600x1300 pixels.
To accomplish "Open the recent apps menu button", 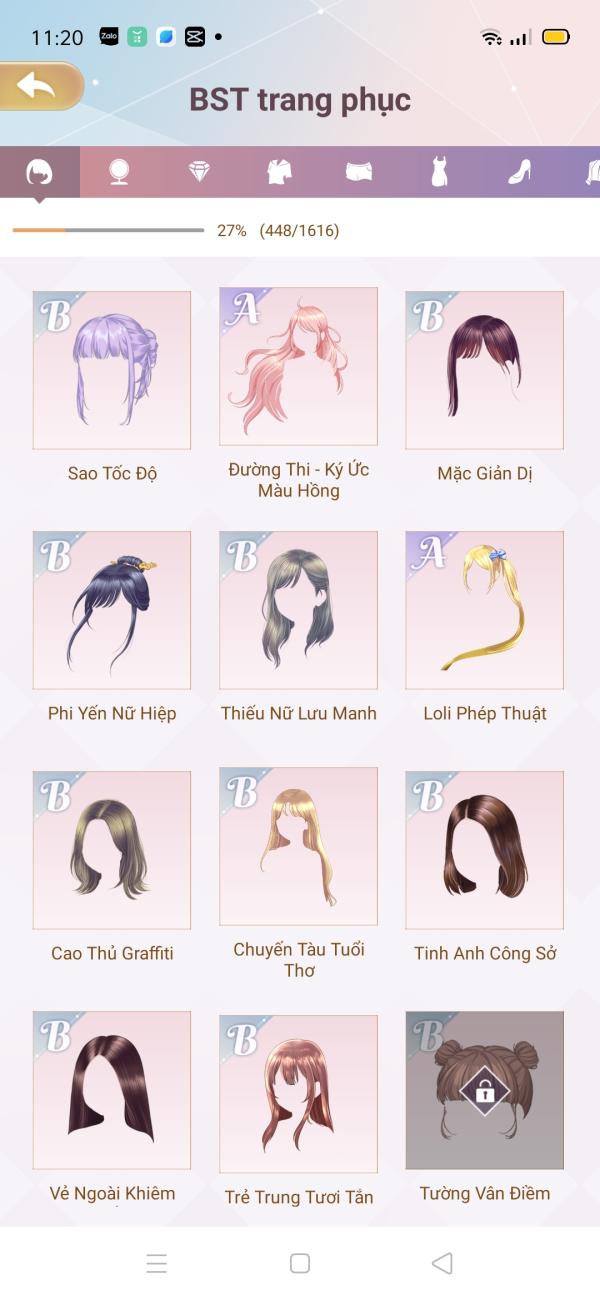I will (x=157, y=1263).
